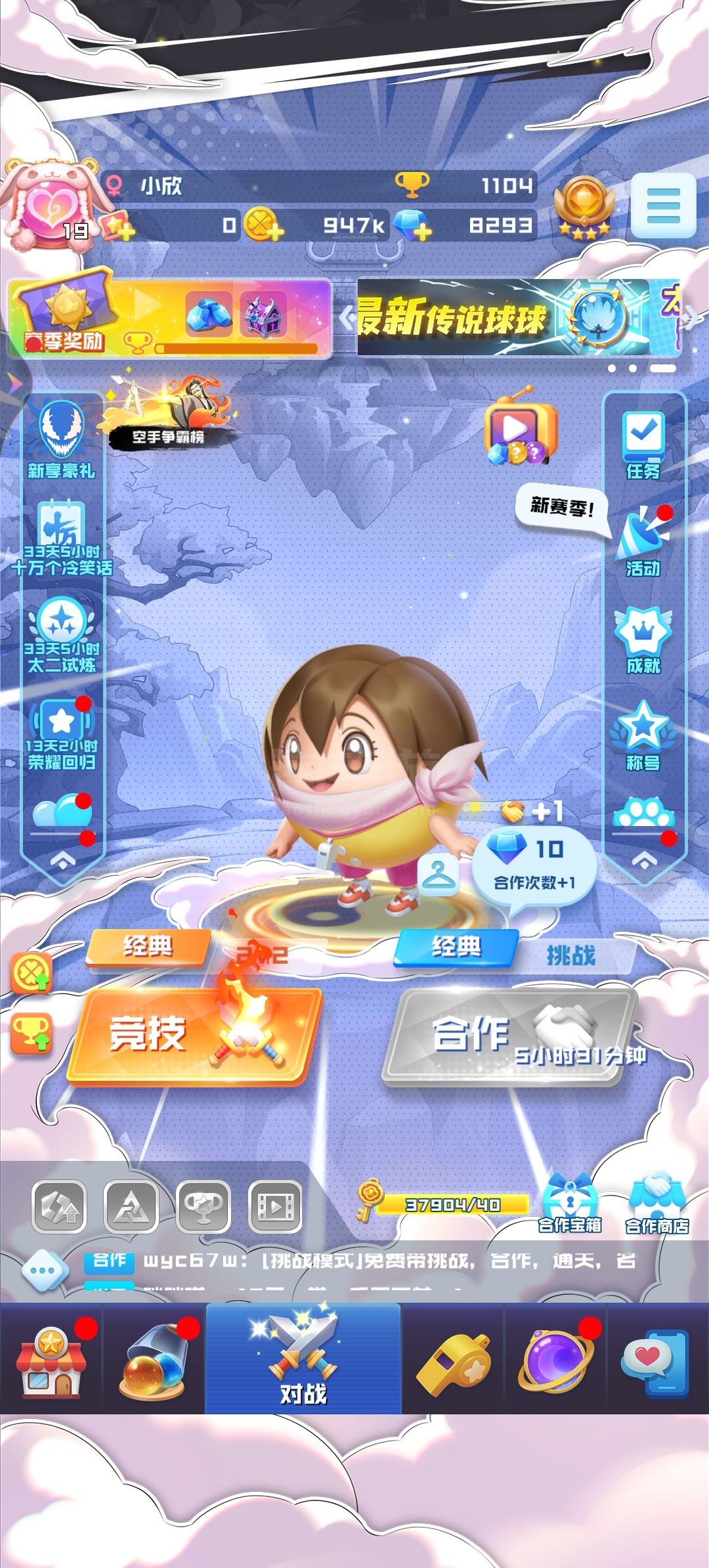This screenshot has width=709, height=1568.
Task: Open 合作商店 shop
Action: pyautogui.click(x=656, y=1203)
